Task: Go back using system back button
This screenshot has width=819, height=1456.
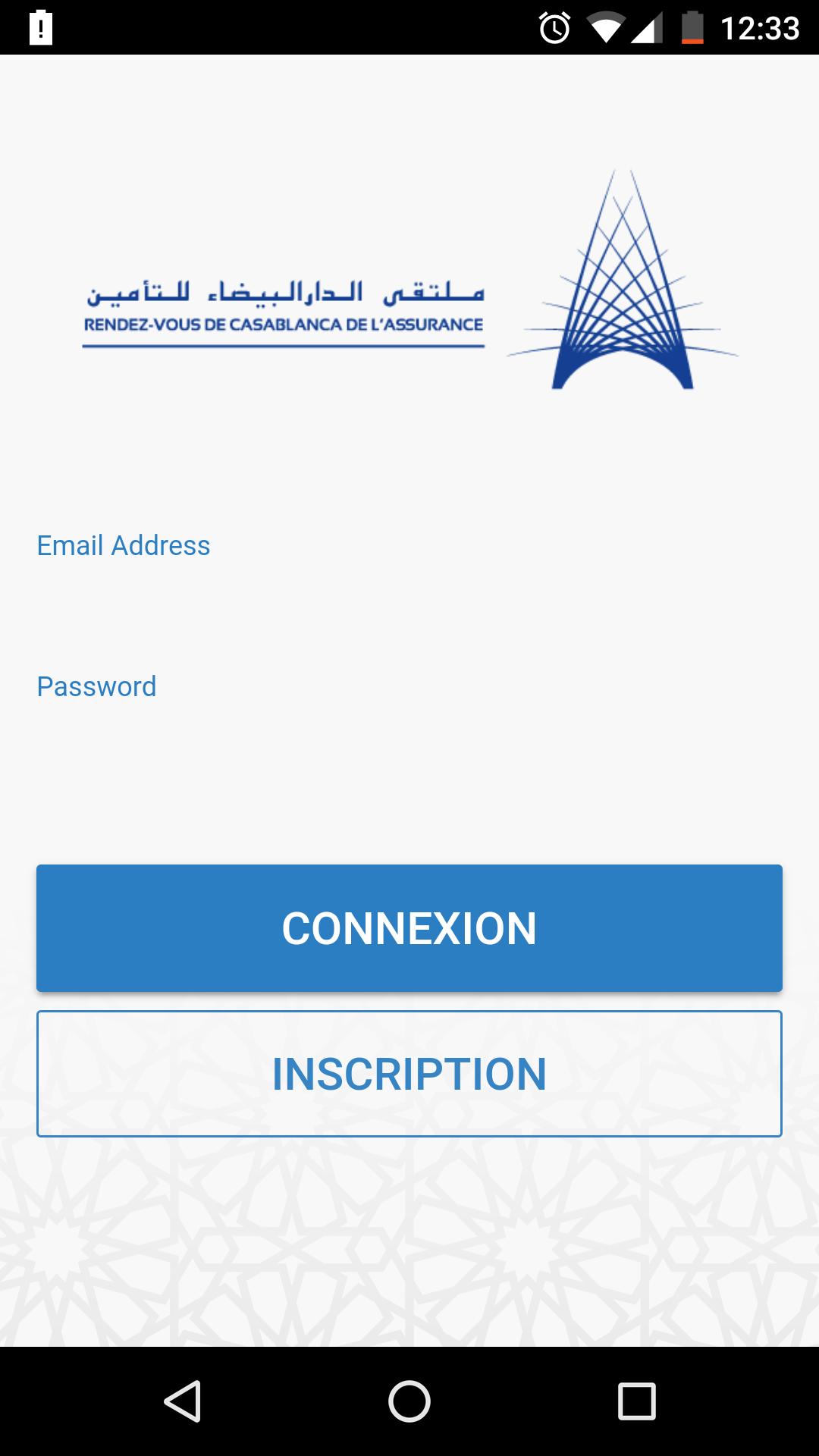Action: click(x=183, y=1401)
